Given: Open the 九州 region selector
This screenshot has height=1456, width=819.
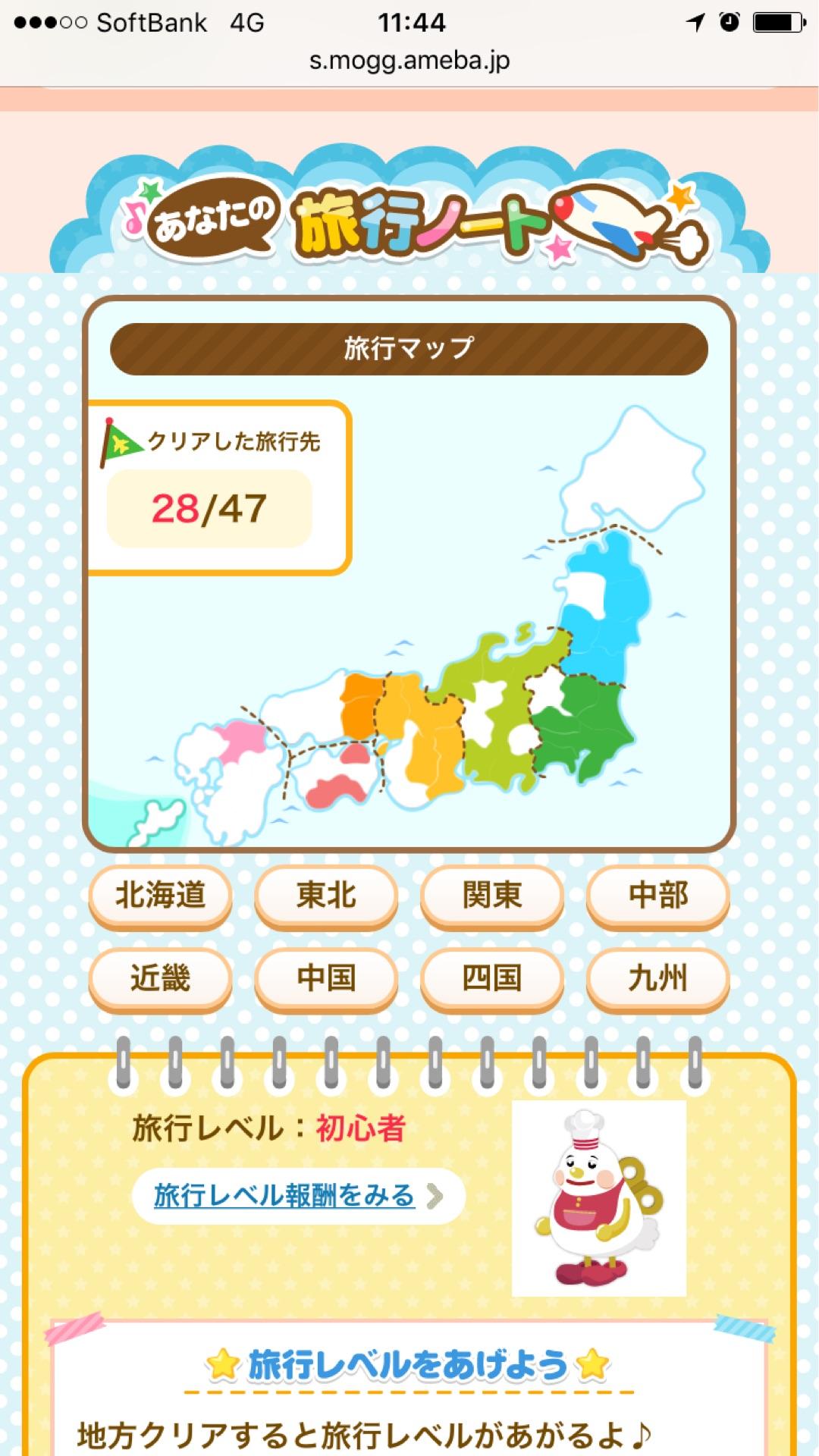Looking at the screenshot, I should point(657,980).
